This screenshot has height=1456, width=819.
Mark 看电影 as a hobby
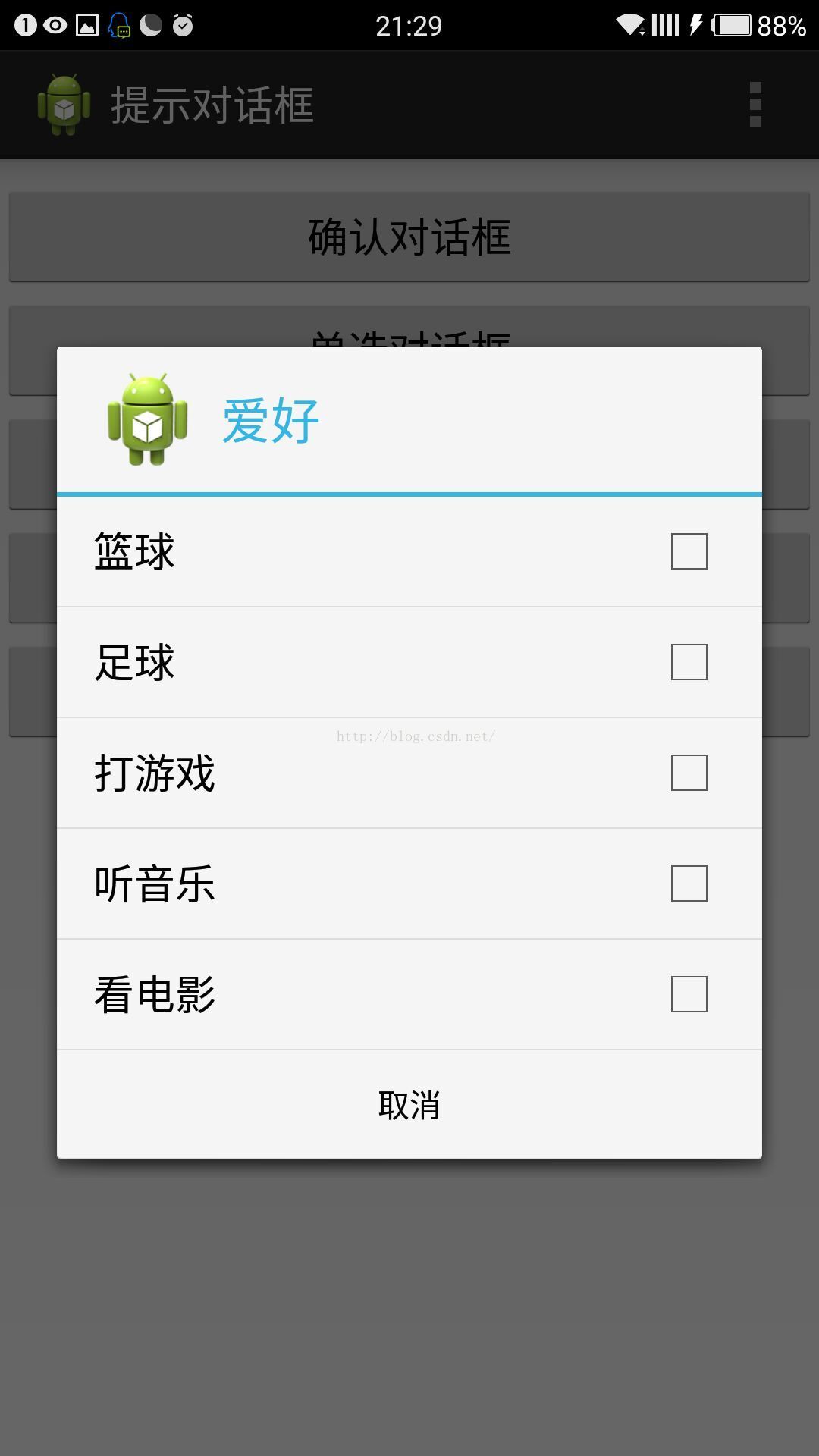(x=689, y=994)
